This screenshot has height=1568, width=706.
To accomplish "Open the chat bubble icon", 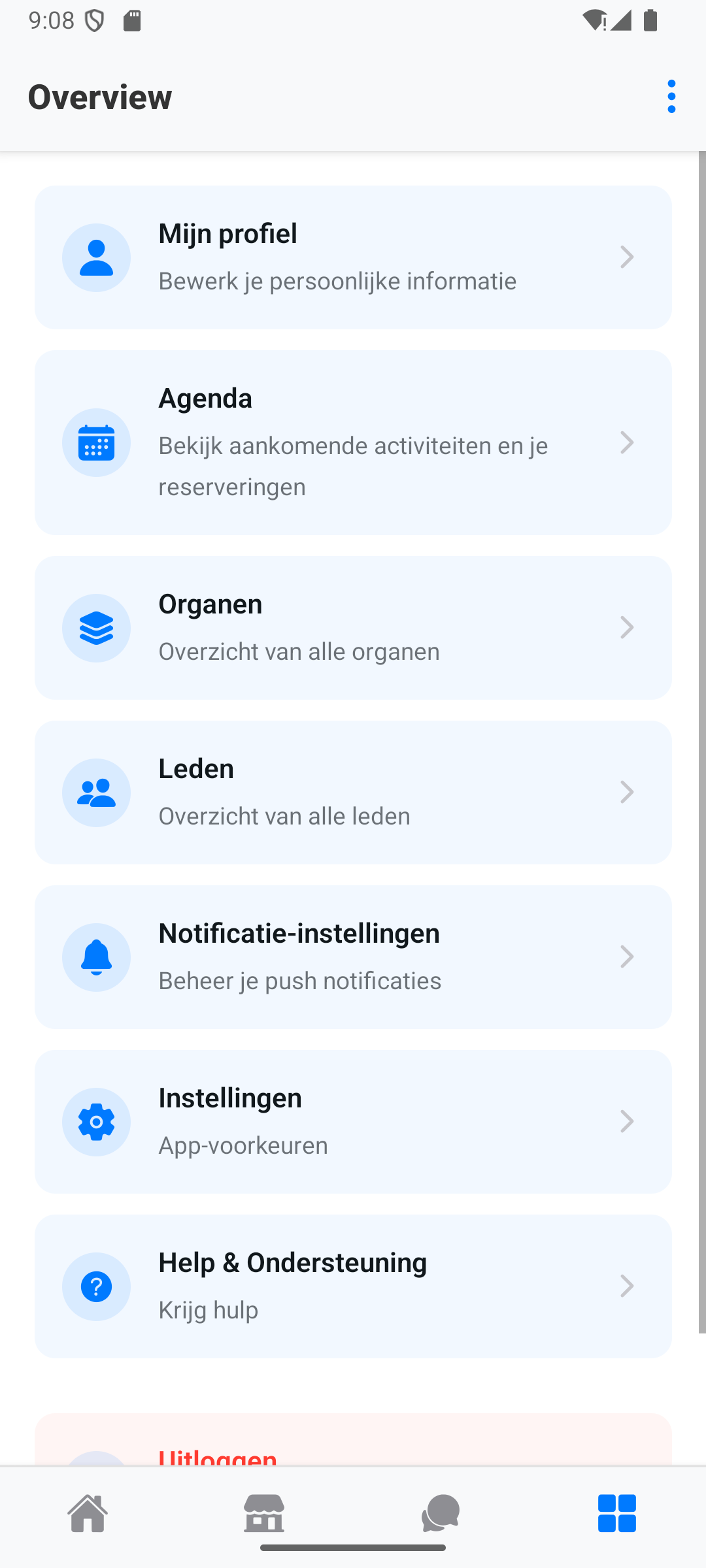I will [x=441, y=1513].
